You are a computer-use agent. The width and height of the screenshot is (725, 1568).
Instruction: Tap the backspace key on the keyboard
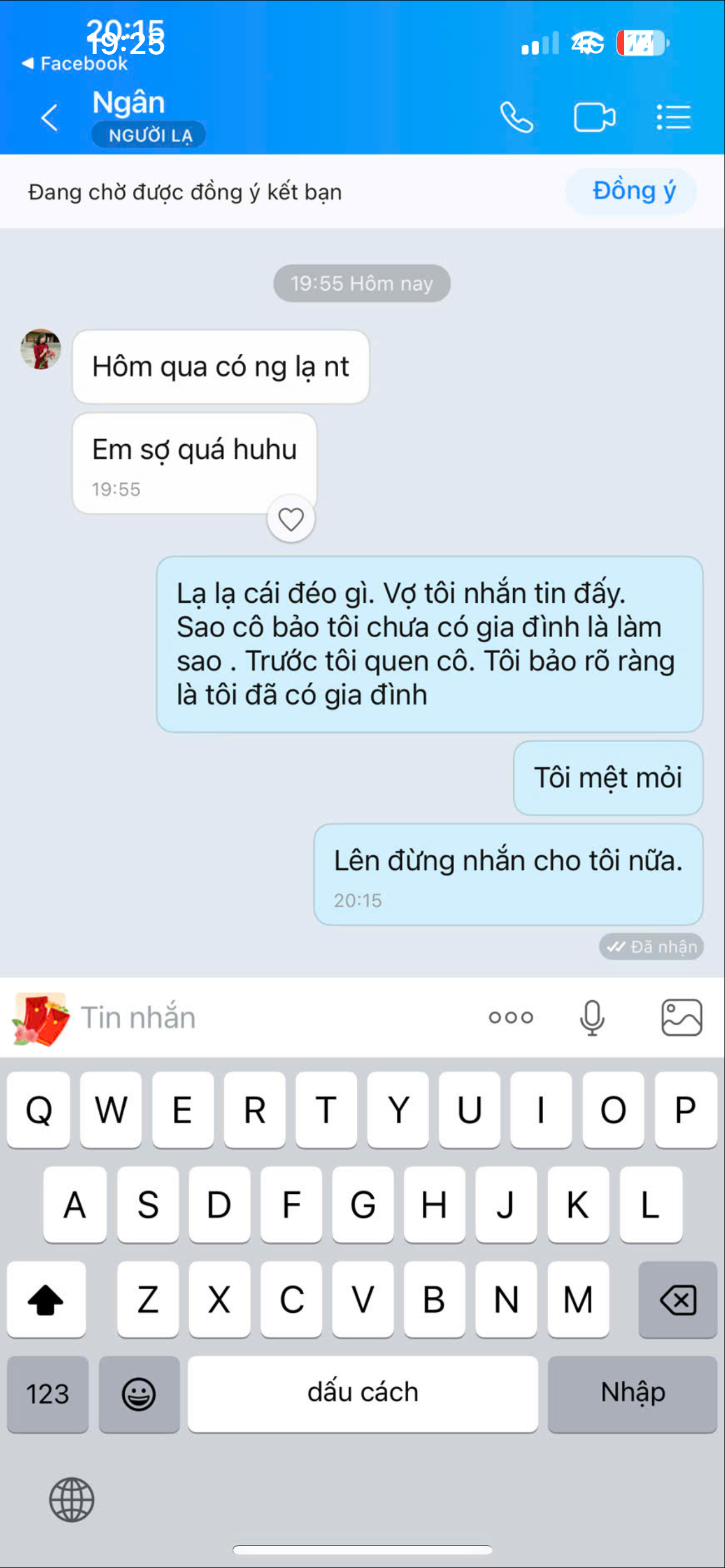point(678,1300)
